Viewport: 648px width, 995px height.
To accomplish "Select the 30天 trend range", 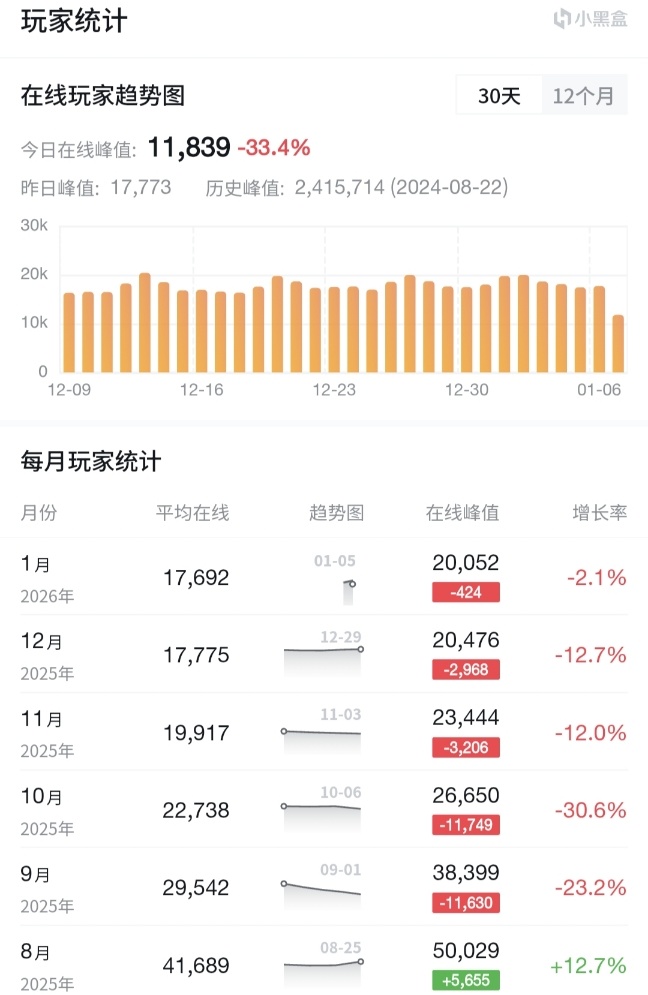I will click(x=499, y=96).
